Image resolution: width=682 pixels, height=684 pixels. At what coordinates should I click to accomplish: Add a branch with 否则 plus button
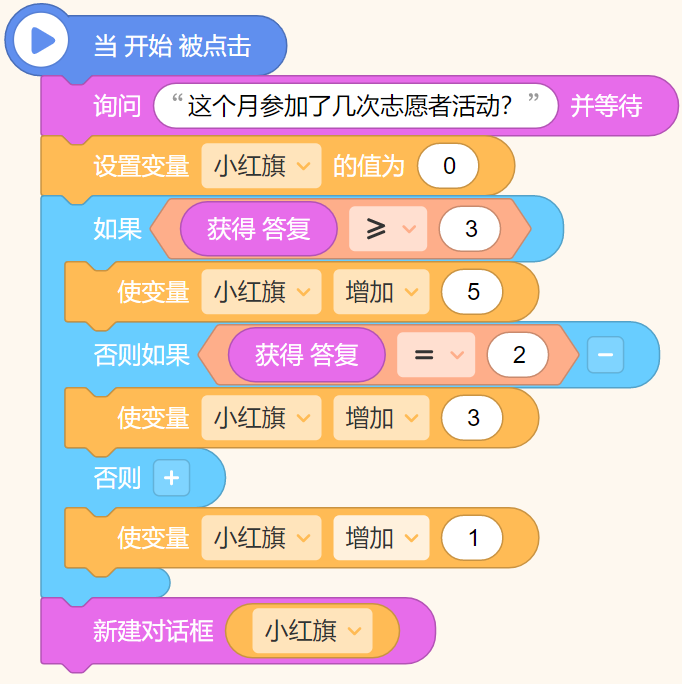[171, 479]
